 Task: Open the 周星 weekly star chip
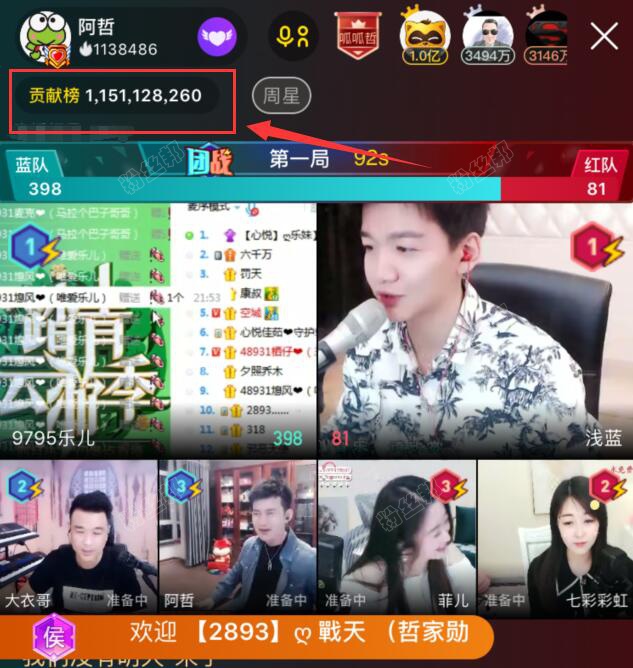(281, 96)
